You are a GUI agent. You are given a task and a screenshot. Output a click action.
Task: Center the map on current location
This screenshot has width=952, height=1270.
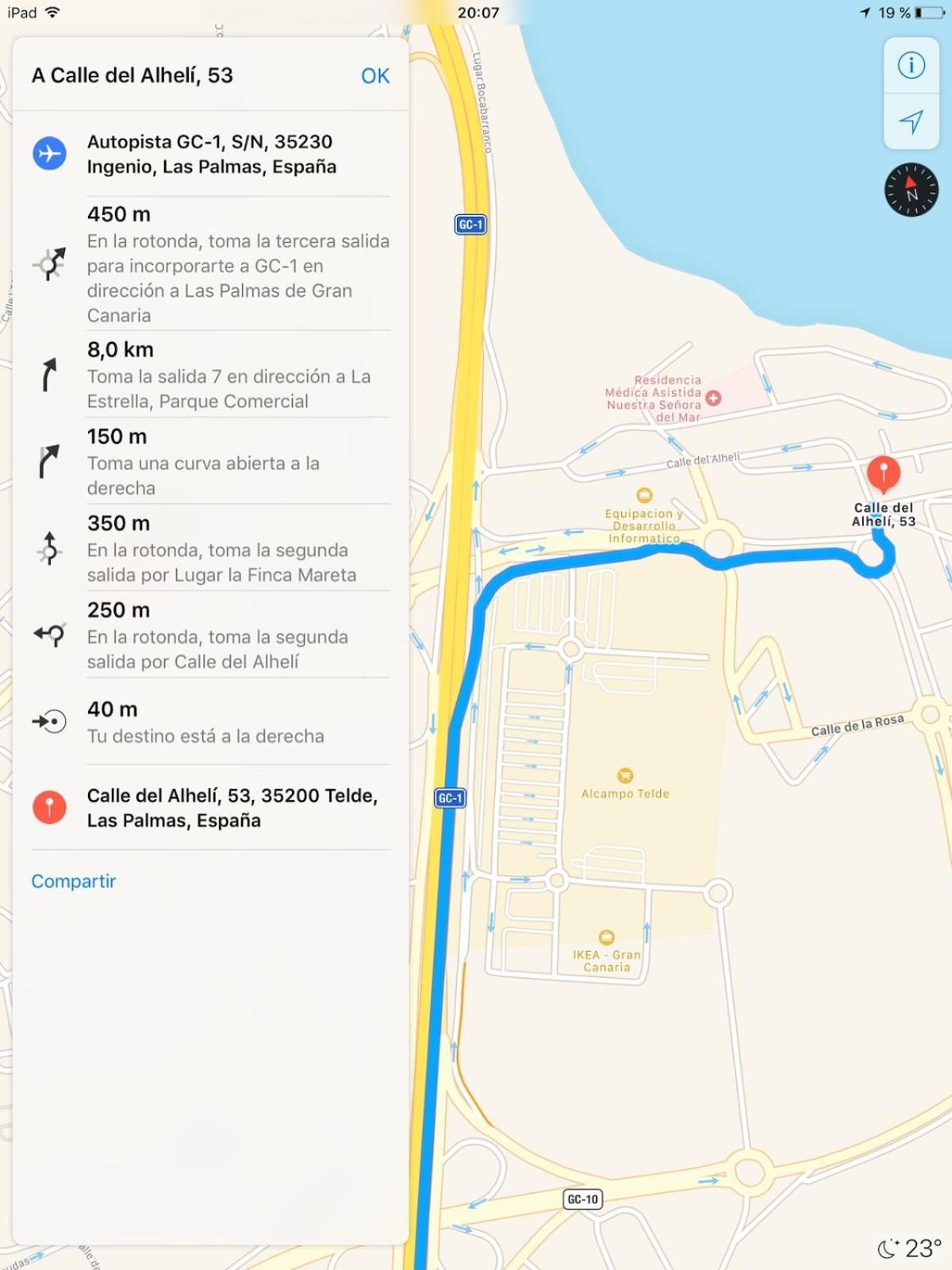pos(911,121)
